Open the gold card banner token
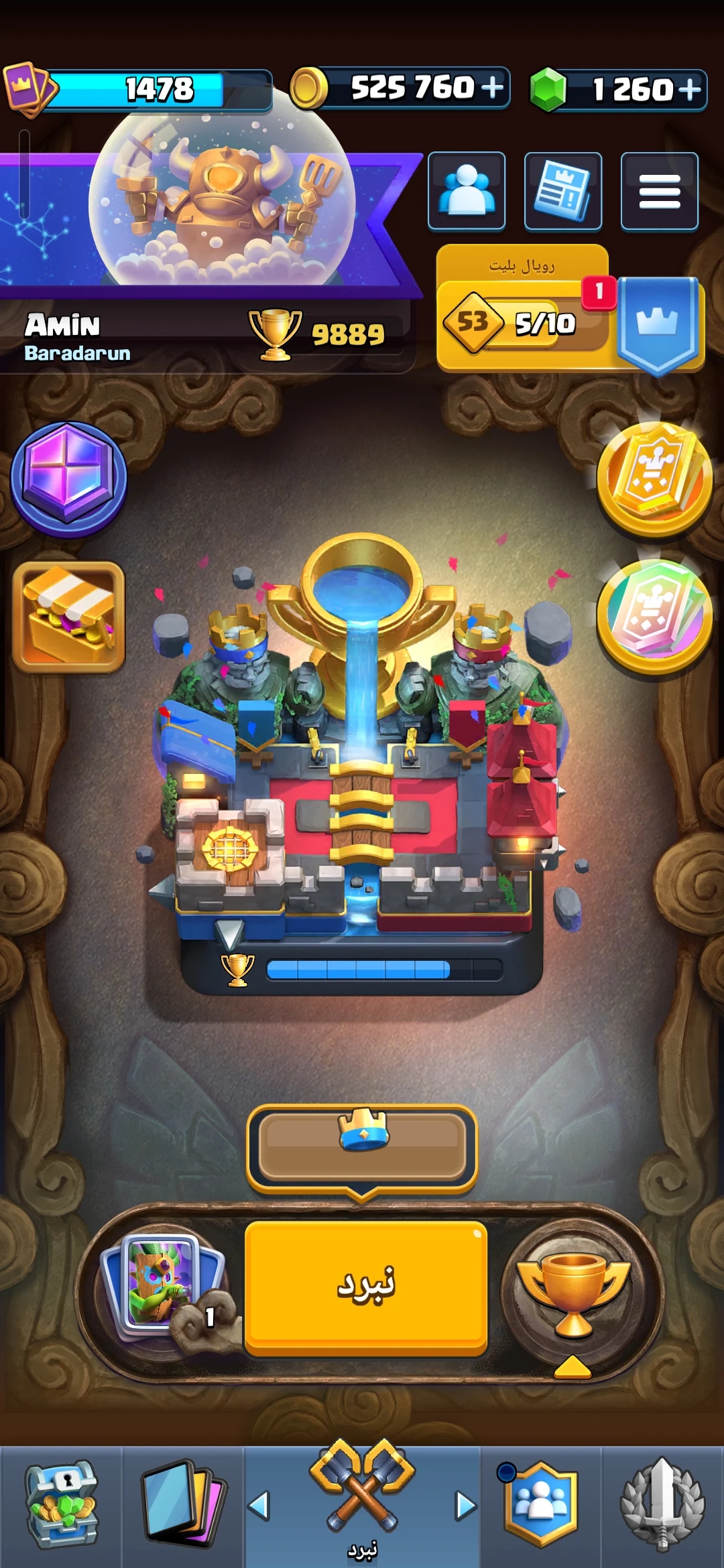Screen dimensions: 724x1568 (654, 478)
